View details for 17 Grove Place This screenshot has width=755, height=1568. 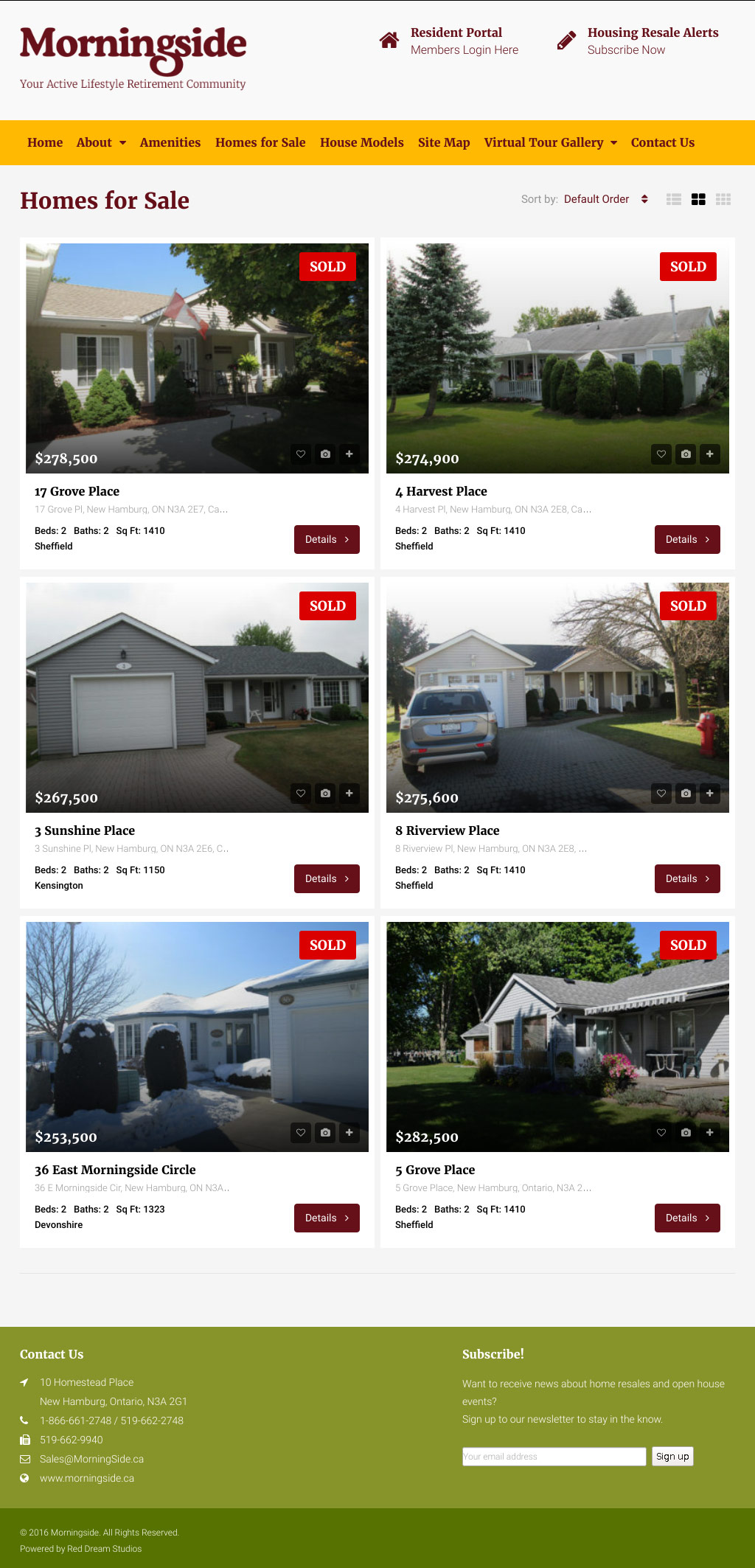327,540
